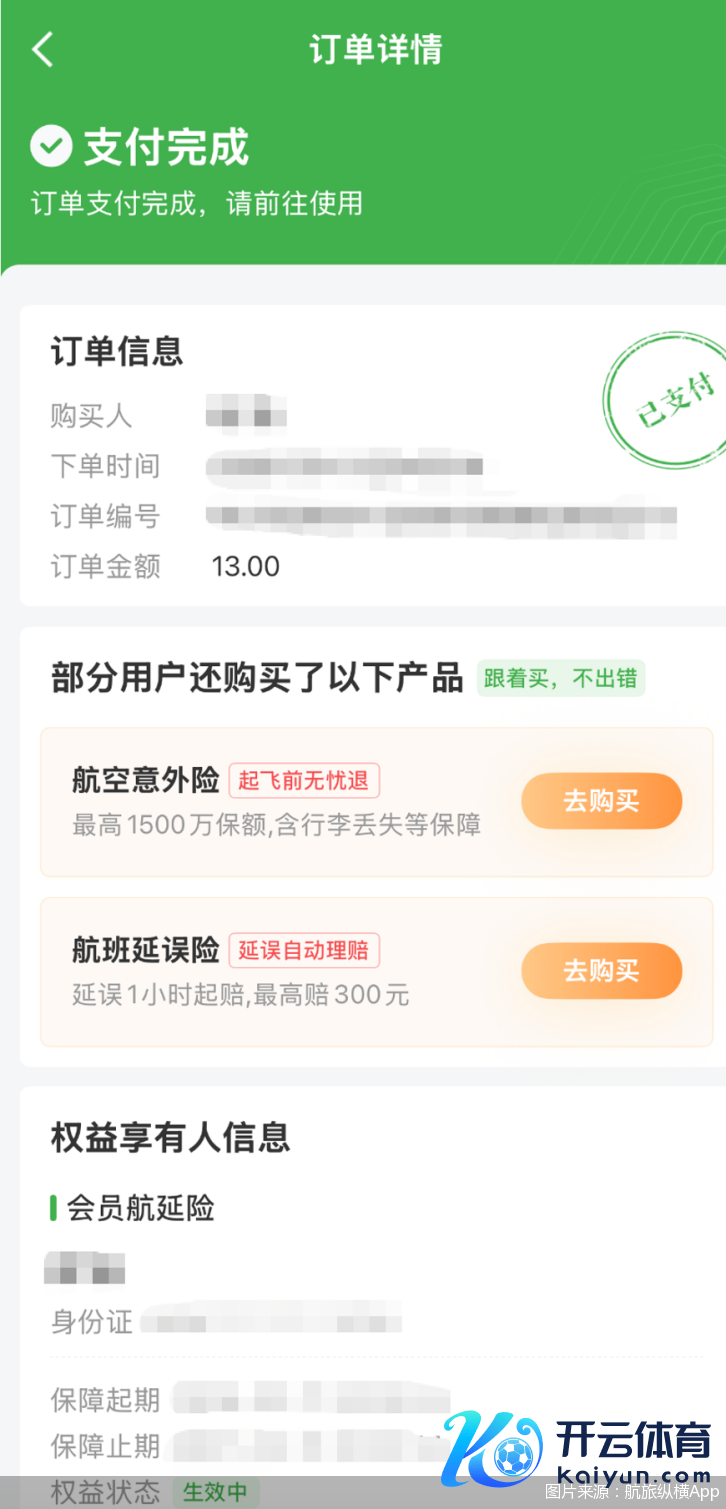The width and height of the screenshot is (726, 1509).
Task: Open the 订单详情 title header
Action: coord(374,49)
